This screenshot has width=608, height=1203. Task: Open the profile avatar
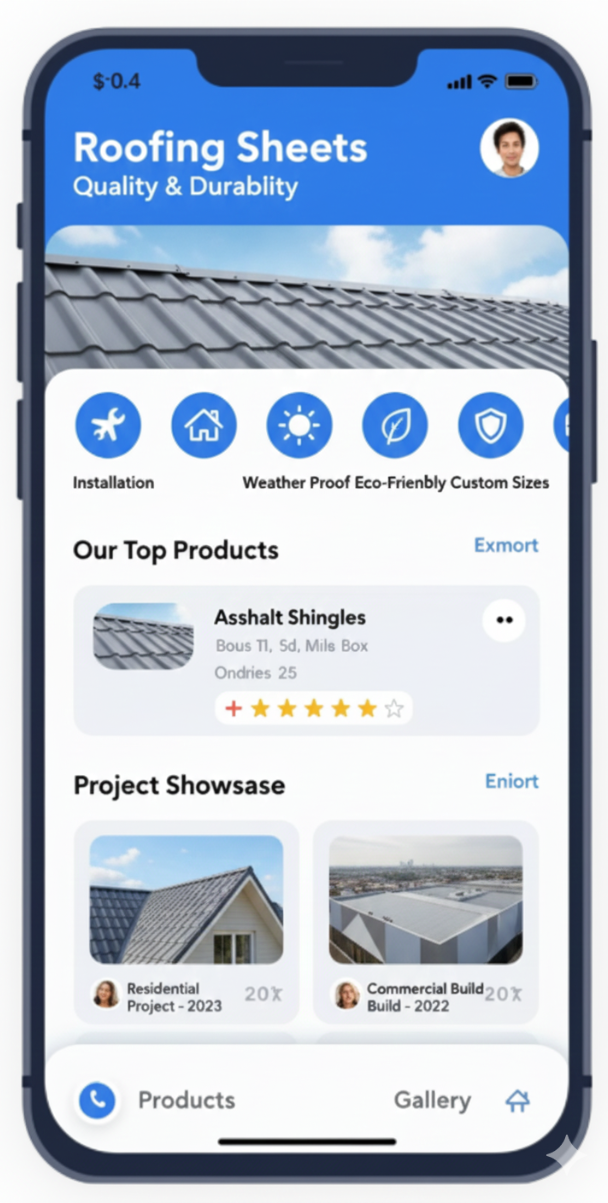pos(509,148)
